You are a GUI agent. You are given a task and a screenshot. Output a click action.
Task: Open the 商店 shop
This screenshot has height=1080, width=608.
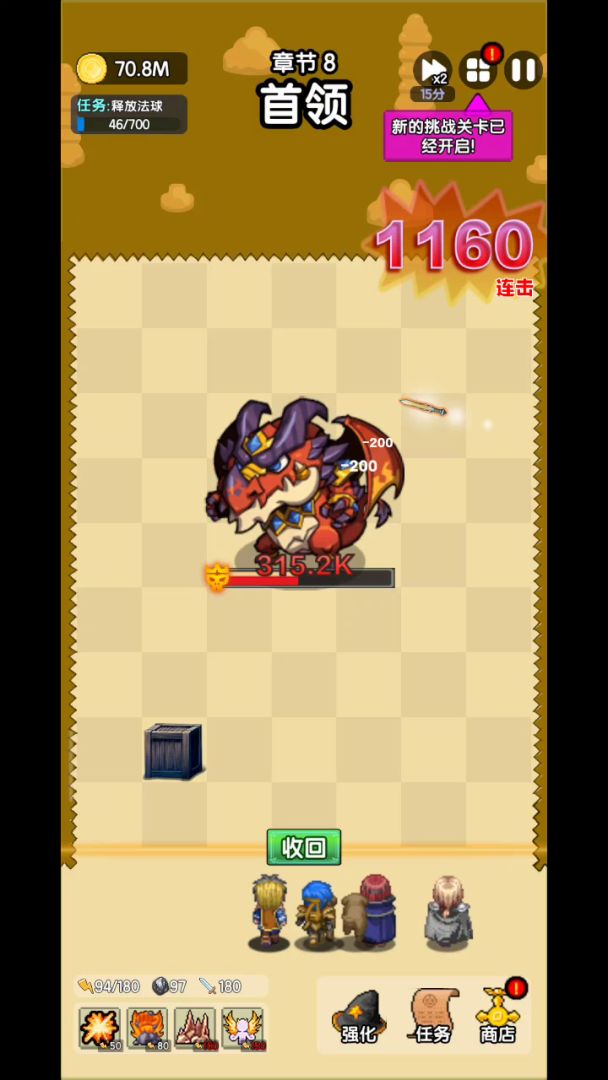[497, 1016]
